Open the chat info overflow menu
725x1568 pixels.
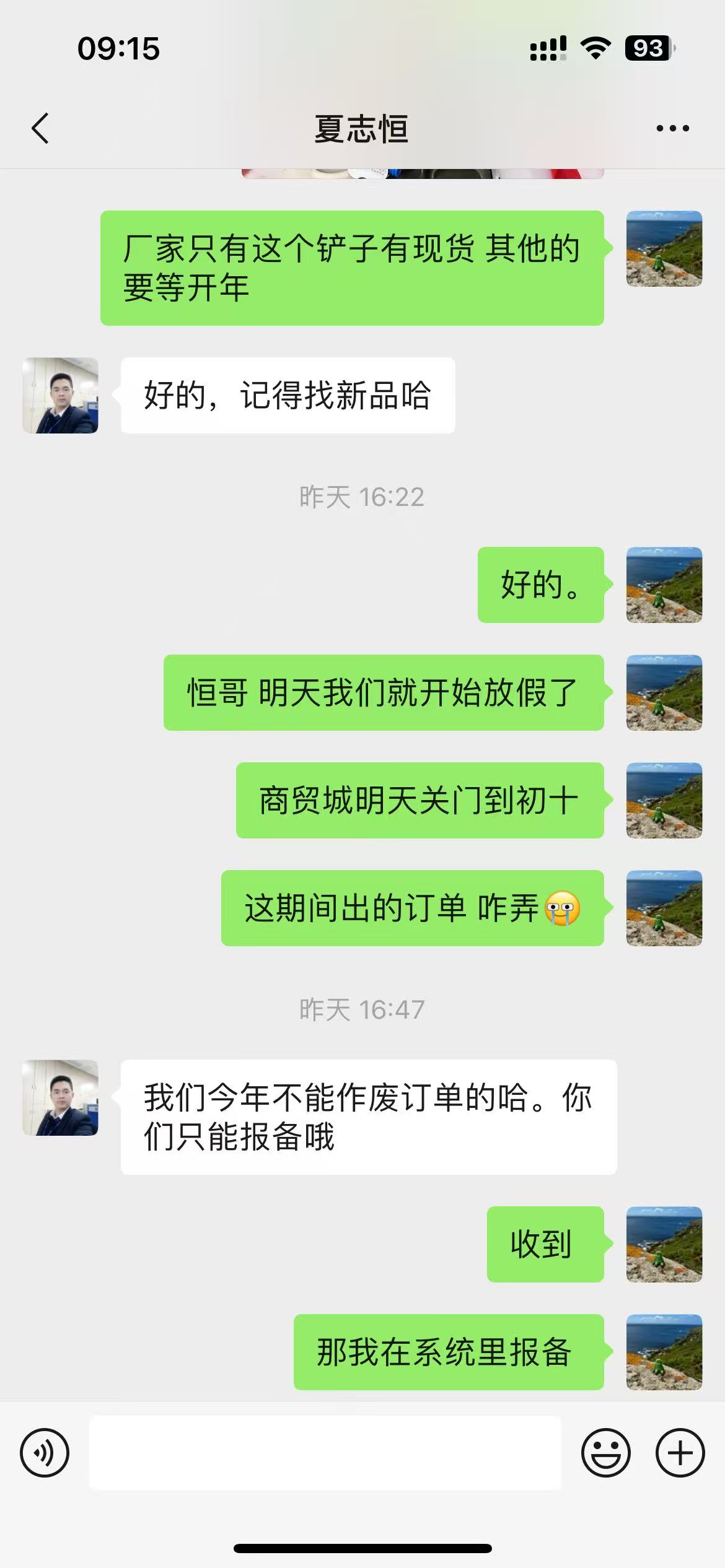pos(672,128)
